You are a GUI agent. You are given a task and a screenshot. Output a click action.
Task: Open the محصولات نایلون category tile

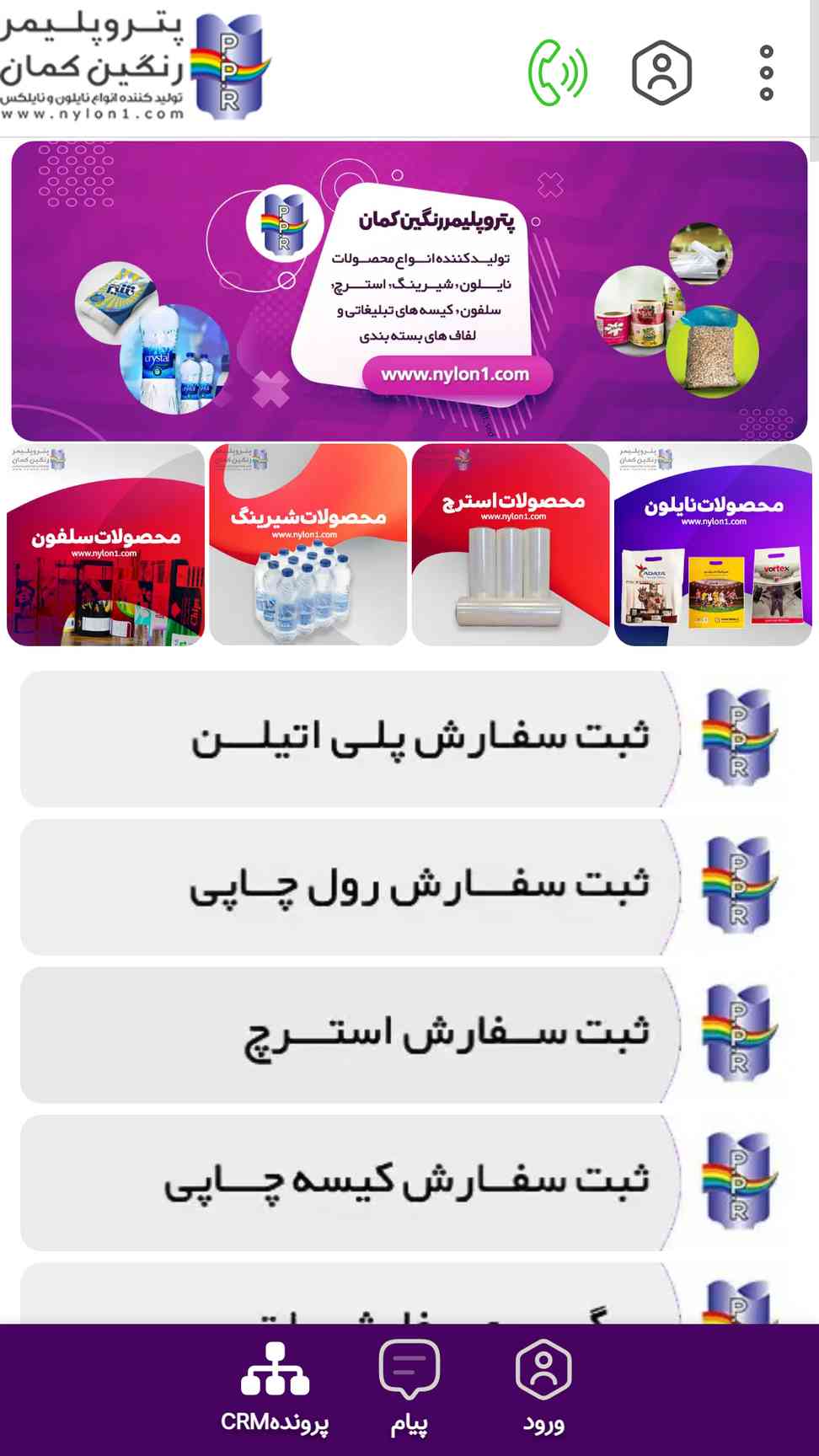coord(713,545)
